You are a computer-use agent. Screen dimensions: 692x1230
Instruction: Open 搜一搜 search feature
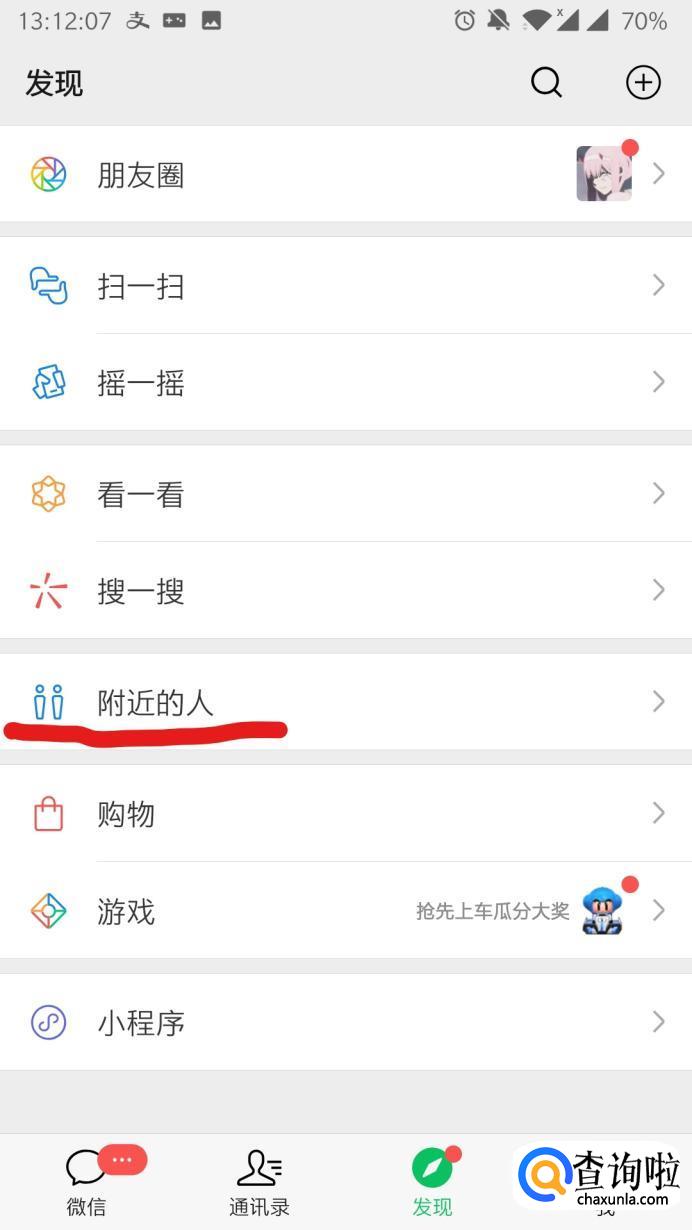(x=140, y=591)
